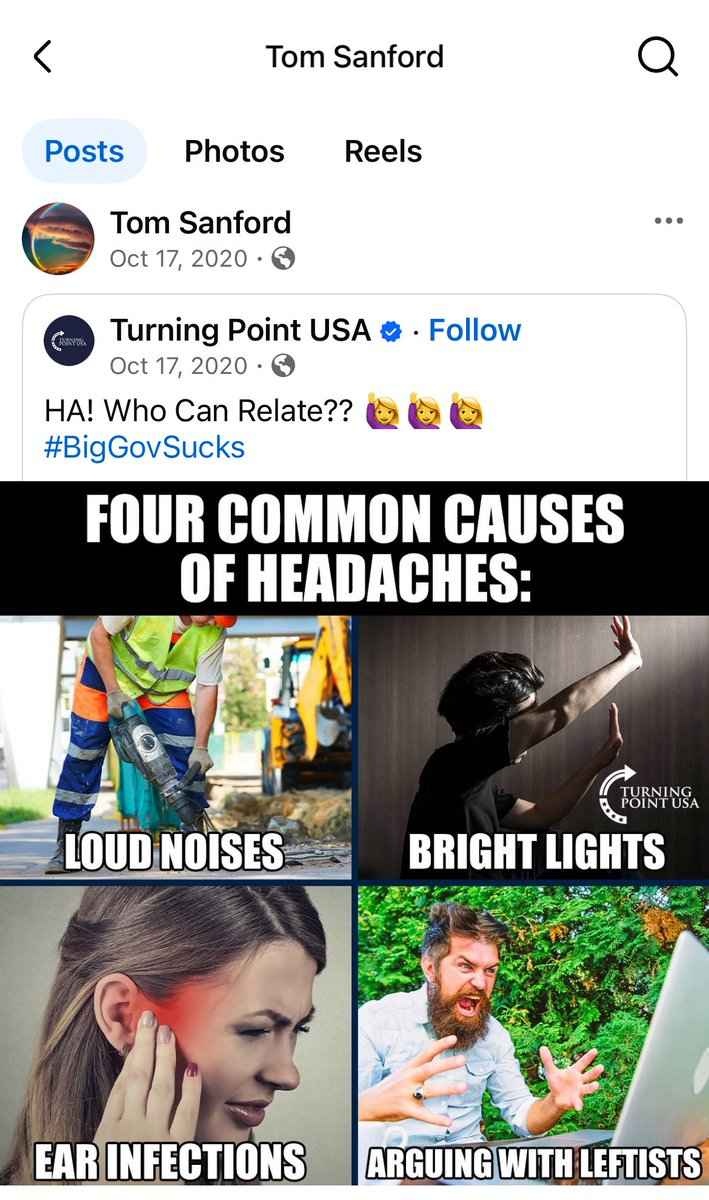Follow Turning Point USA

(475, 330)
